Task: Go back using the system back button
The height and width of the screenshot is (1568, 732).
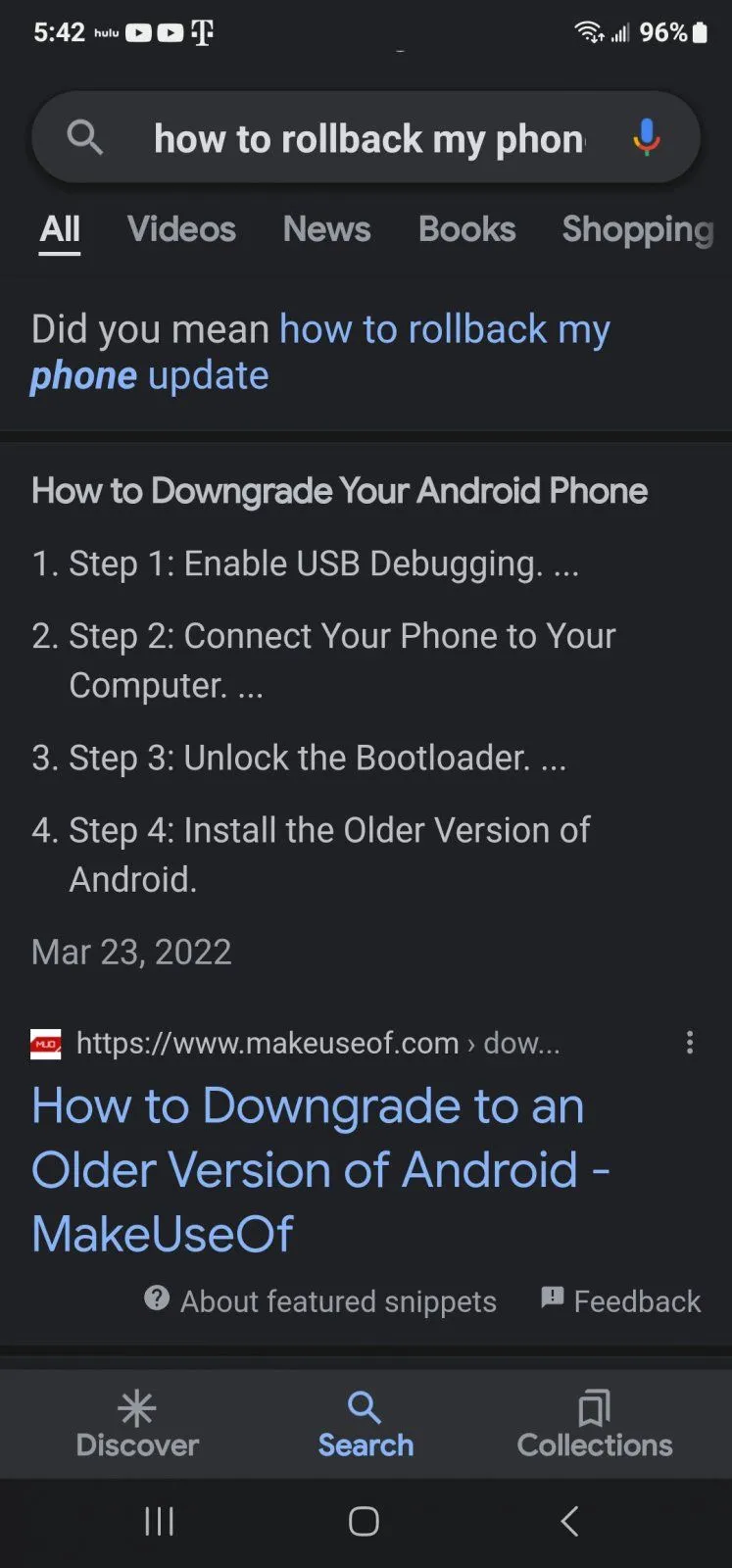Action: pyautogui.click(x=569, y=1521)
